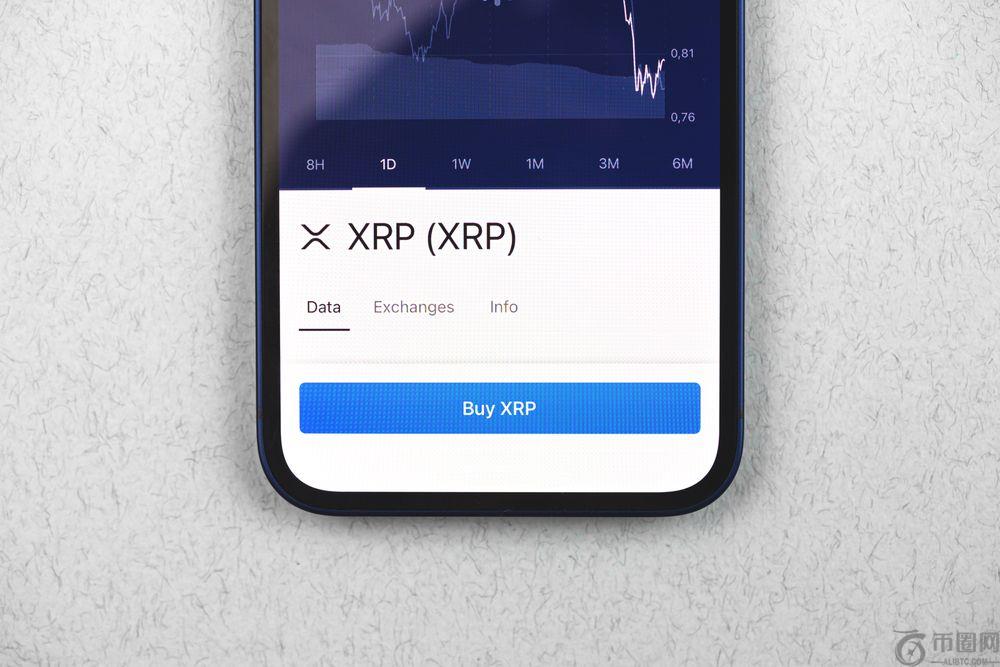Image resolution: width=1000 pixels, height=667 pixels.
Task: Open the Info tab
Action: tap(504, 307)
